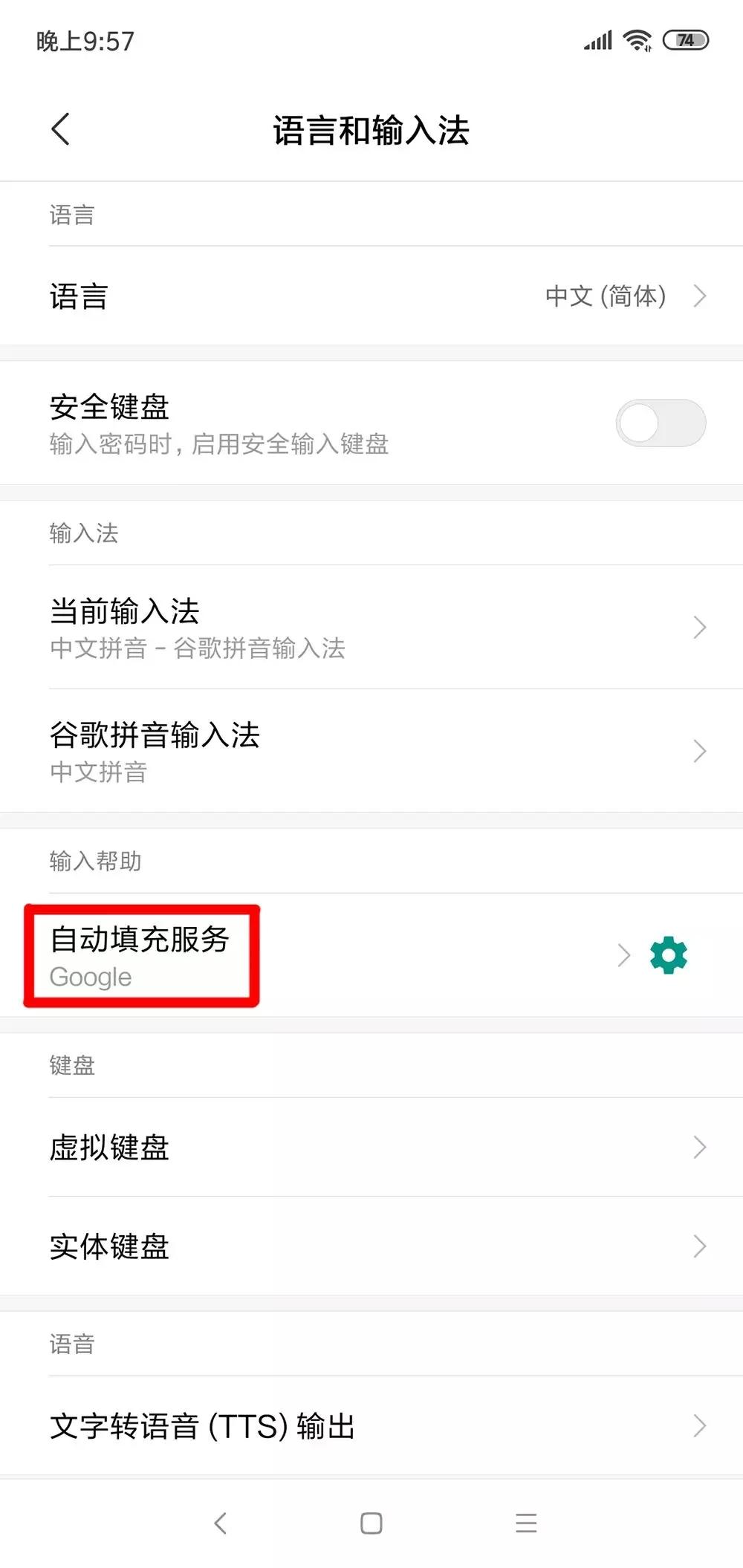
Task: Tap the system home button
Action: [x=371, y=1523]
